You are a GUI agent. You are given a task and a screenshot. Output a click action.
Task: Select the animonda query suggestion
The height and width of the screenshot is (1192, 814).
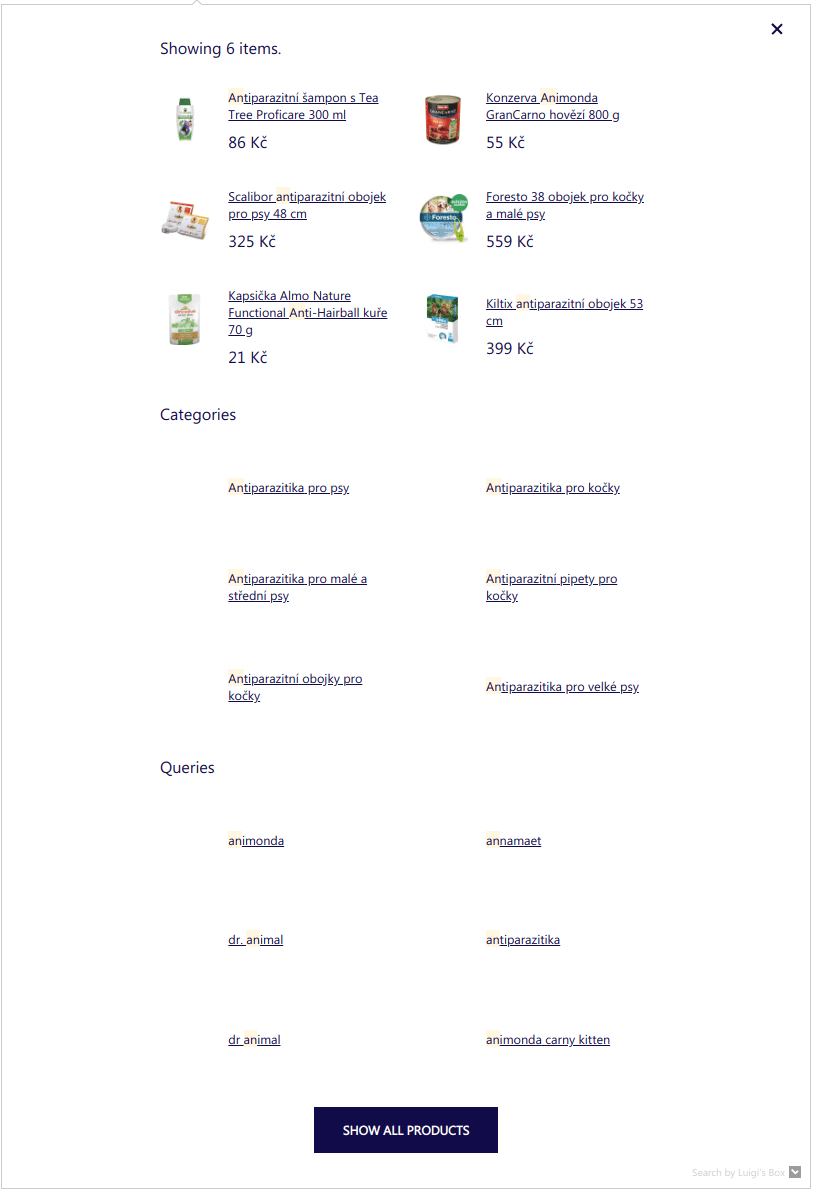256,841
